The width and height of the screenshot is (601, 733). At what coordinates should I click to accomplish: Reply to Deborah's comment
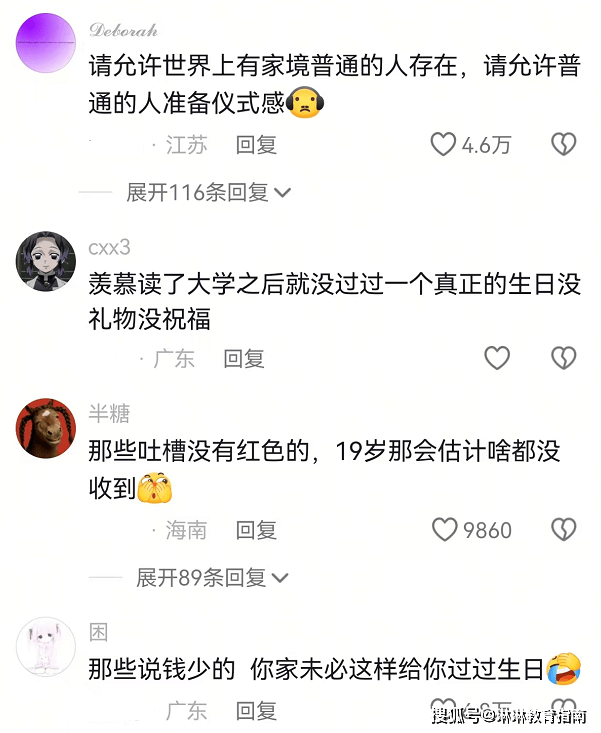point(256,145)
